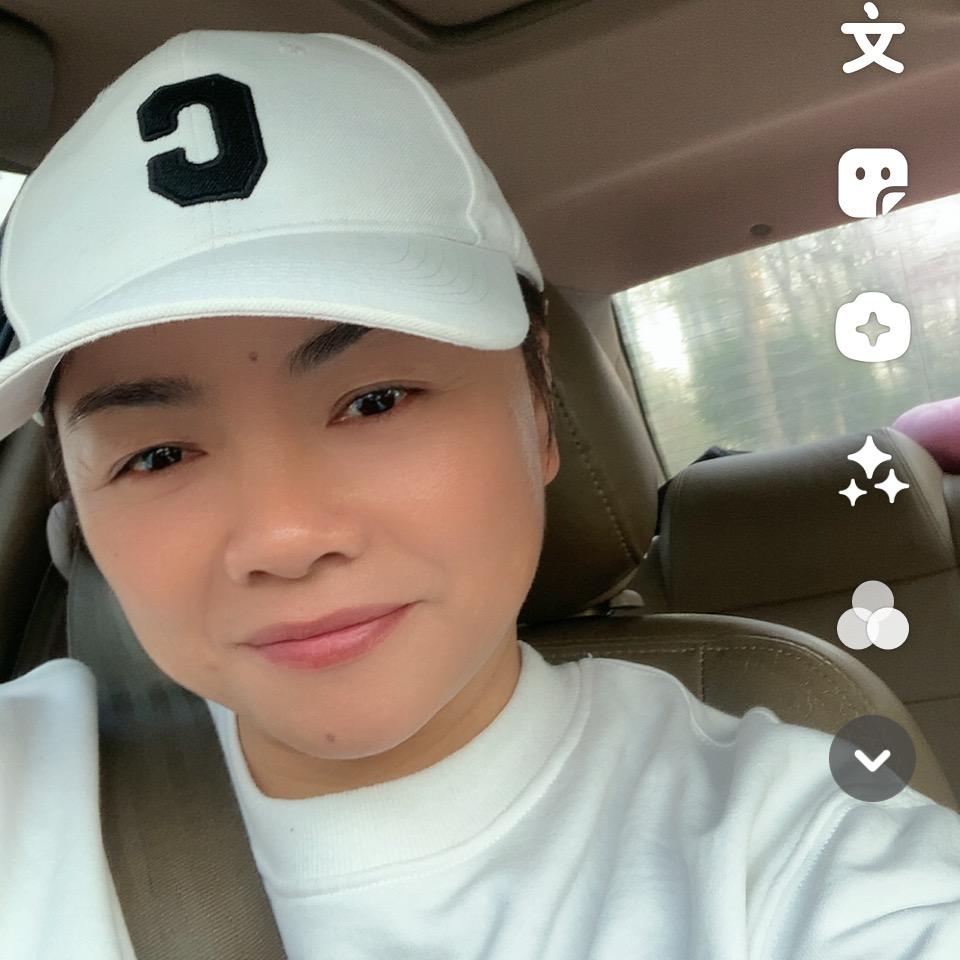Open the filters three-circles icon
This screenshot has width=960, height=960.
tap(872, 615)
